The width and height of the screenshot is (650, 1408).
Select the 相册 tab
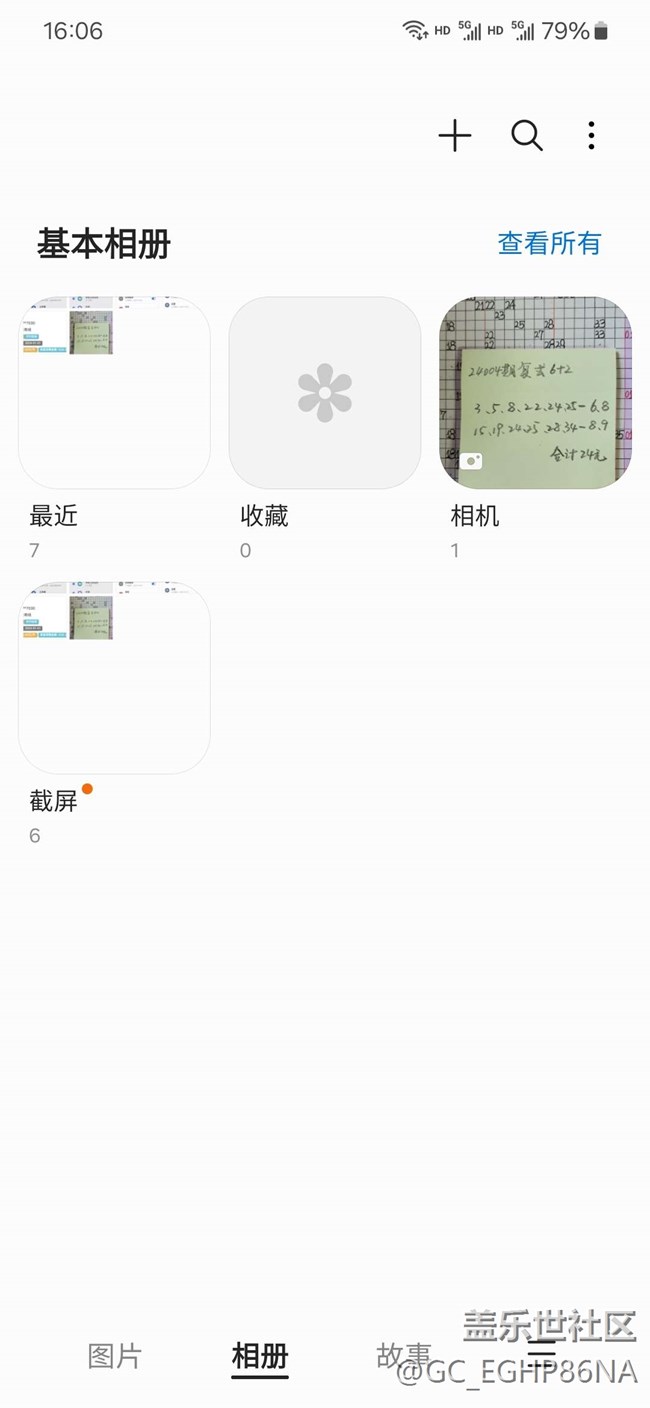point(260,1356)
